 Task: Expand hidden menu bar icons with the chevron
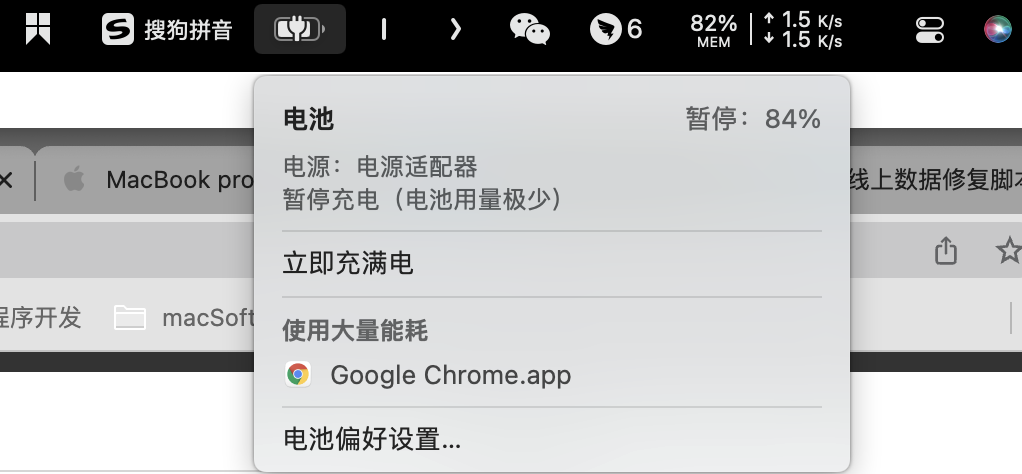click(x=456, y=30)
